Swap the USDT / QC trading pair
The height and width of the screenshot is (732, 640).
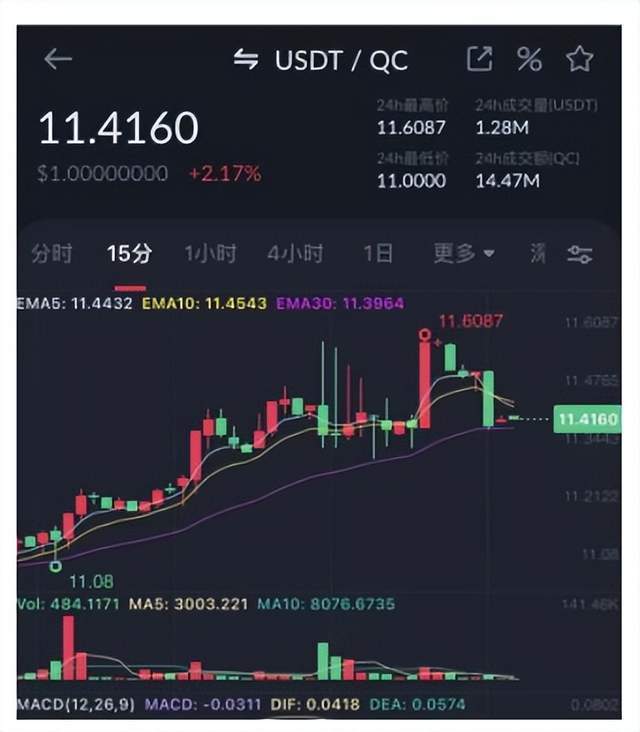245,59
